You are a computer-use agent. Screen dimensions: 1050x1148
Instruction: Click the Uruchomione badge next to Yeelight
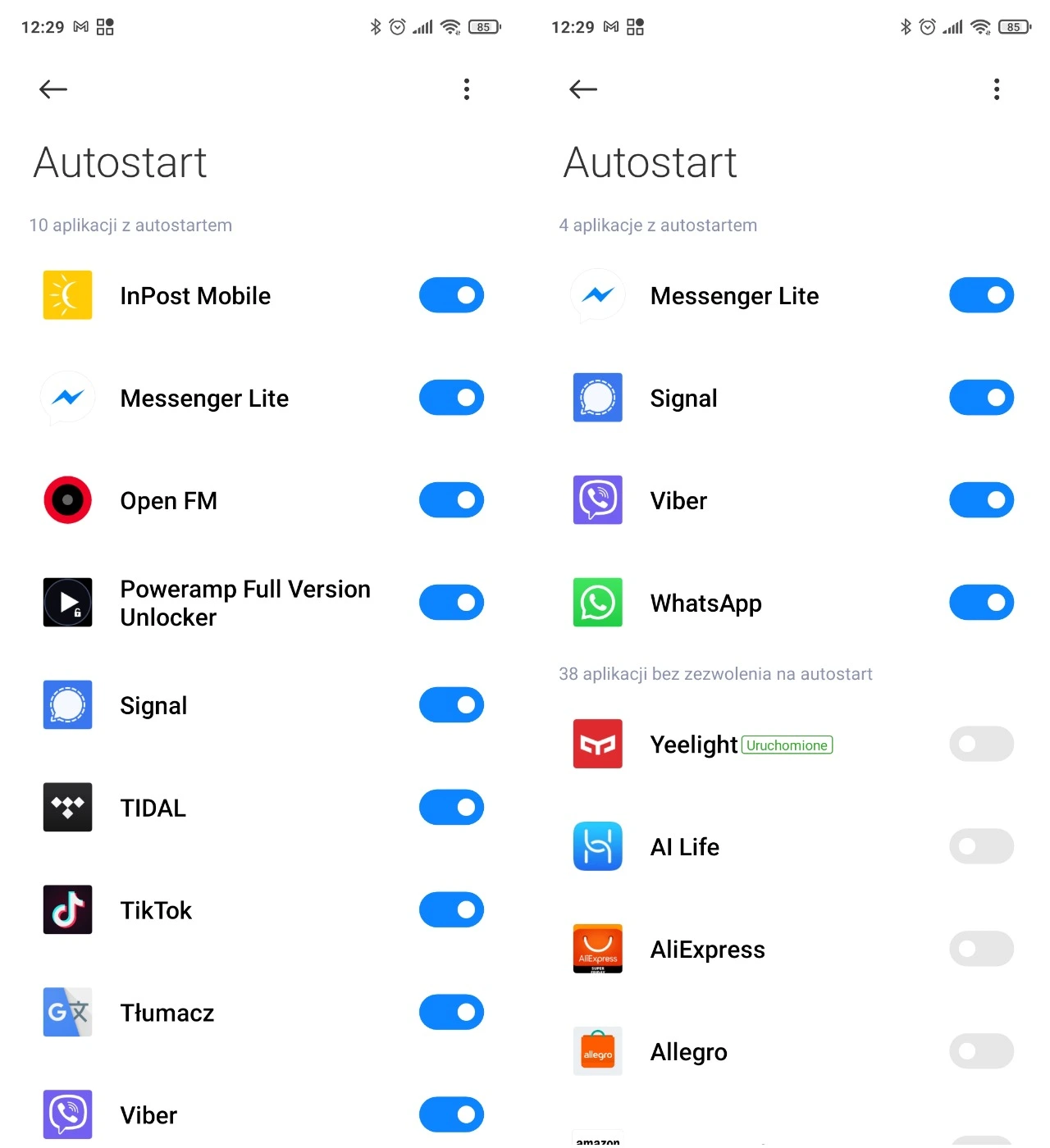[787, 745]
